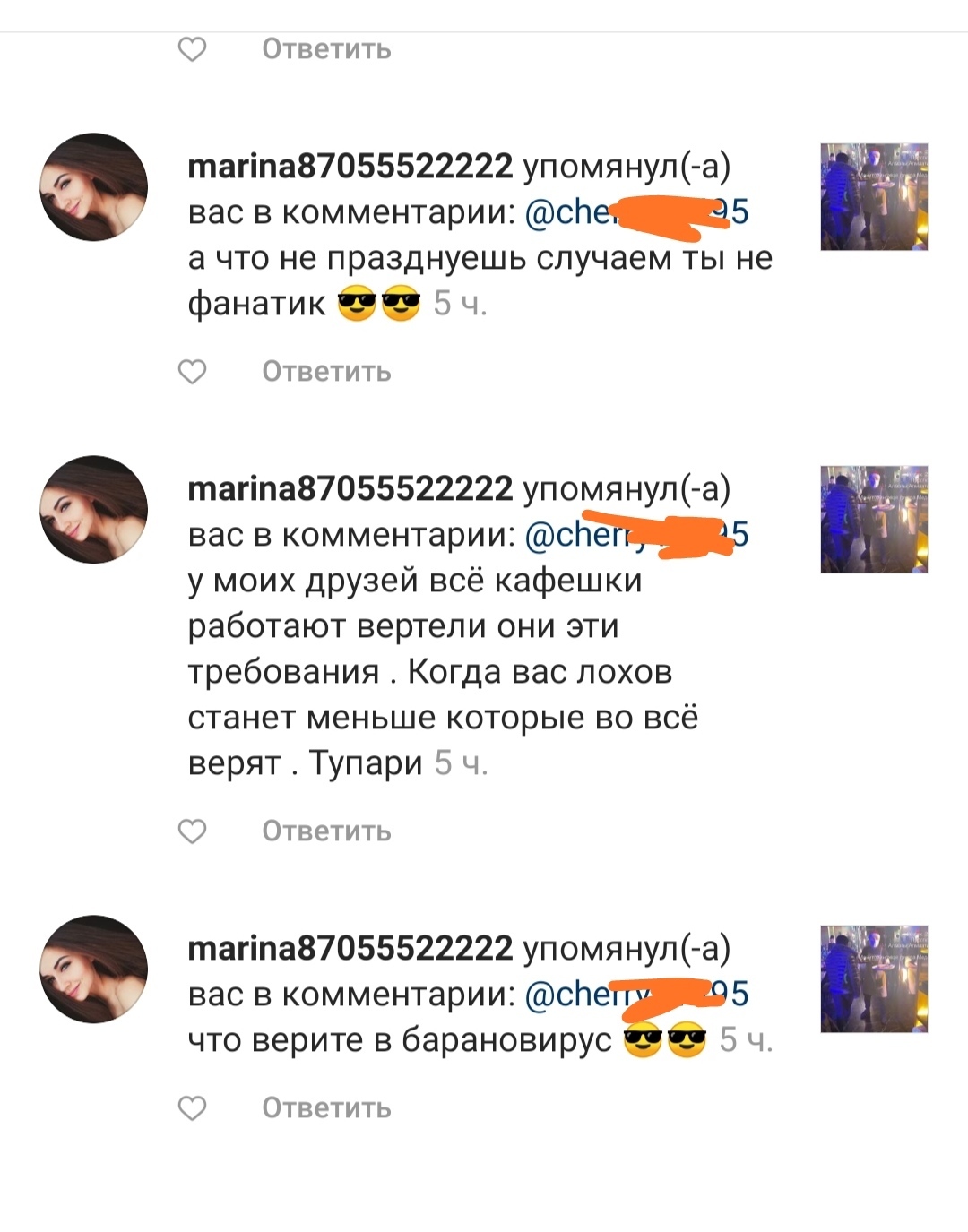Tap Ответить under the 'фанатик' comment

326,371
